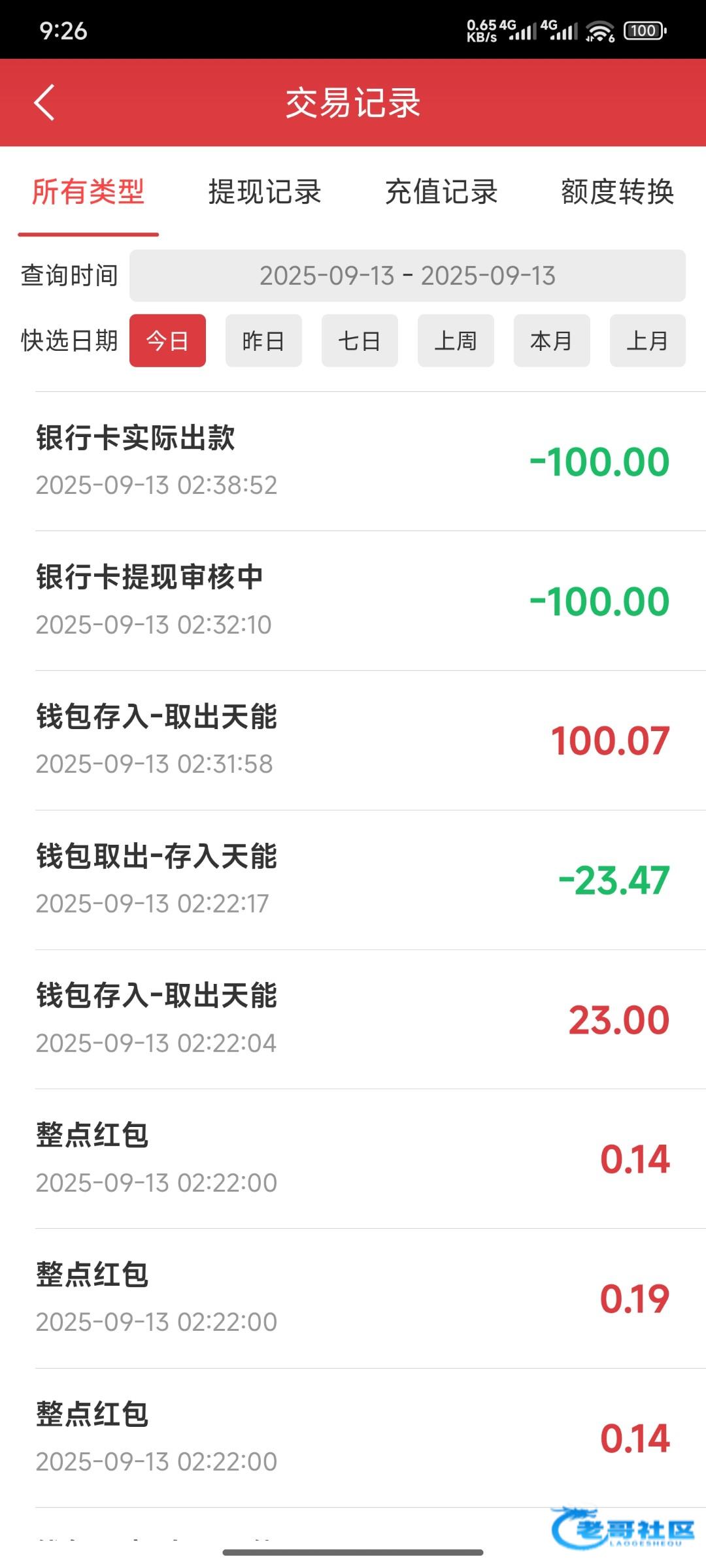Show records from 上月
The image size is (706, 1568).
[648, 340]
